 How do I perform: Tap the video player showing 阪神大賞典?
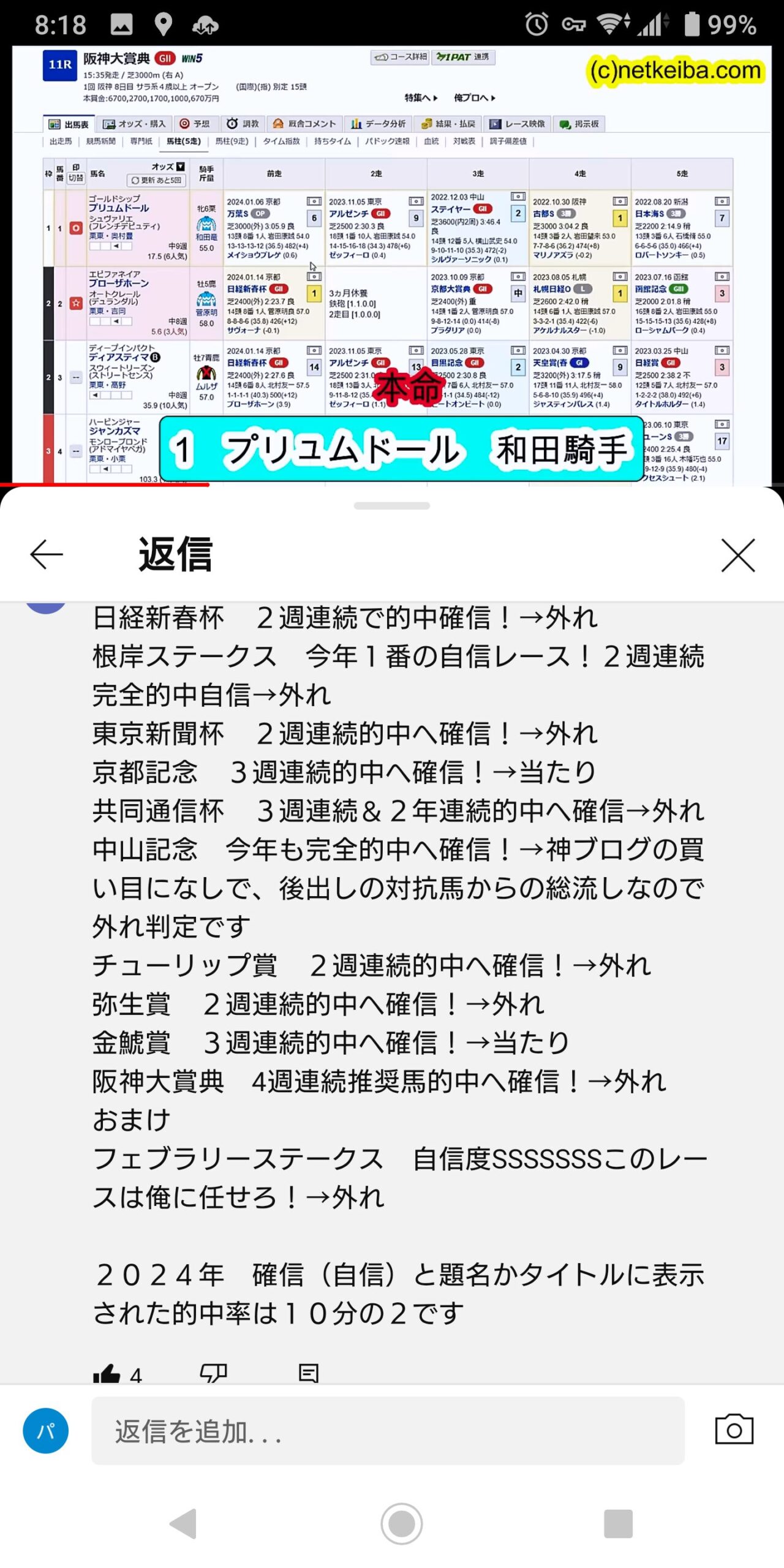coord(392,265)
